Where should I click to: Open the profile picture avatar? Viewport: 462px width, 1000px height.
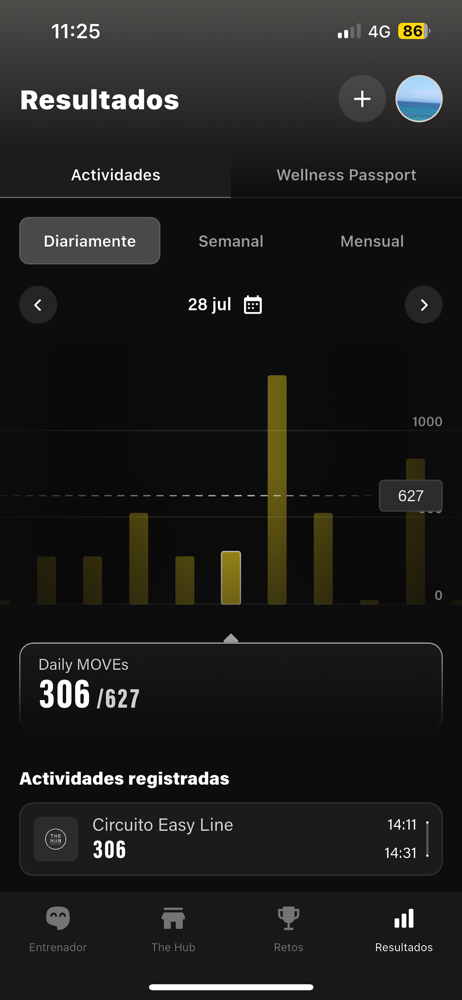[419, 99]
